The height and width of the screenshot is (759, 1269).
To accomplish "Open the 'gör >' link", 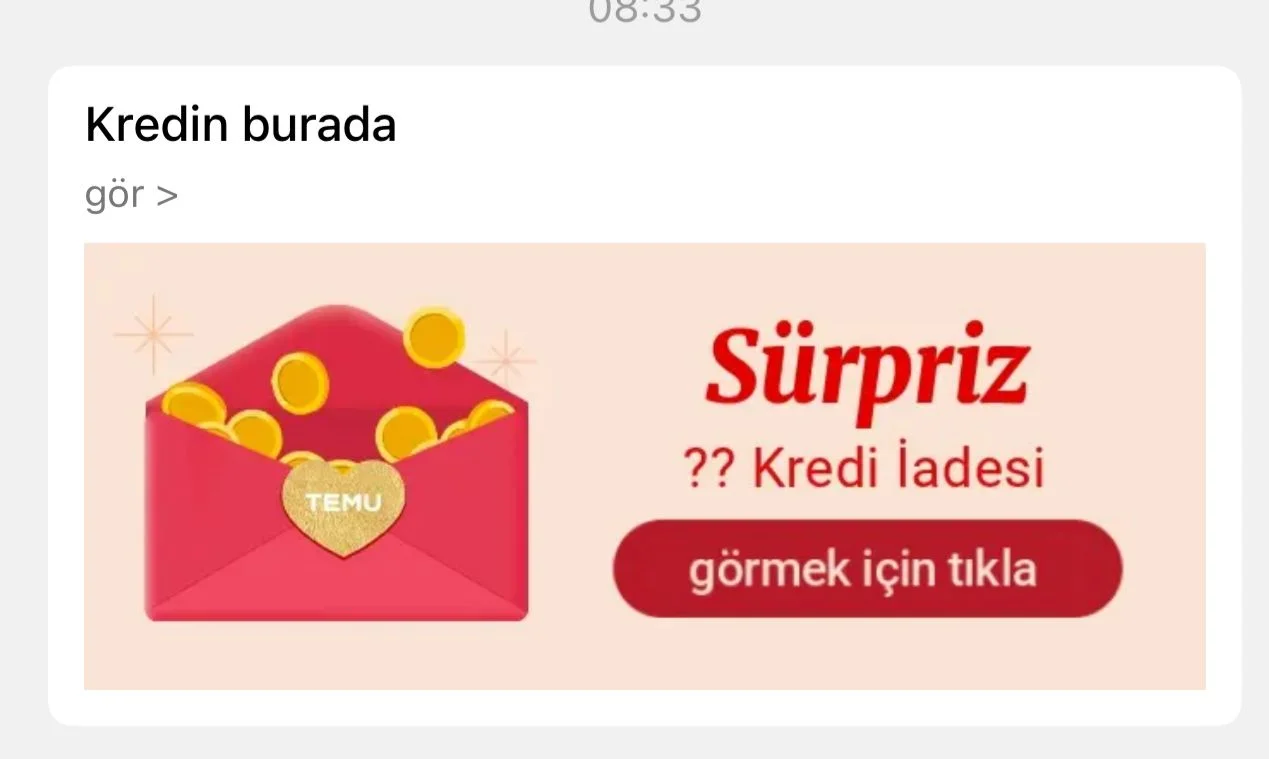I will [x=131, y=194].
